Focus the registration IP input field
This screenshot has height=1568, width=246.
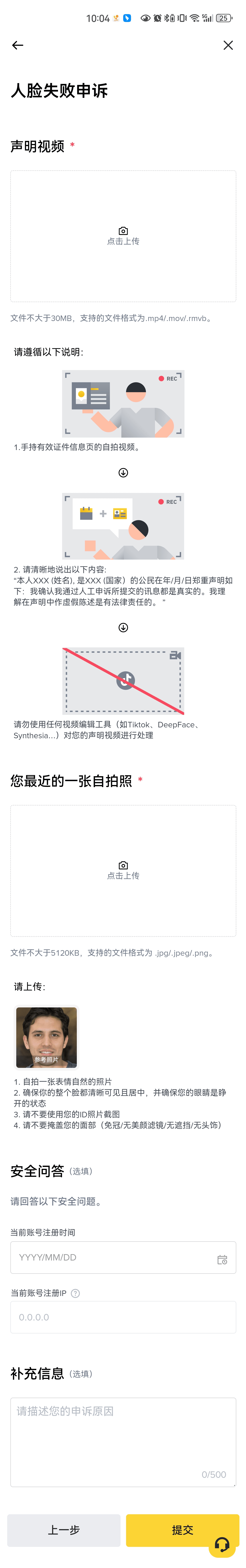point(123,1317)
